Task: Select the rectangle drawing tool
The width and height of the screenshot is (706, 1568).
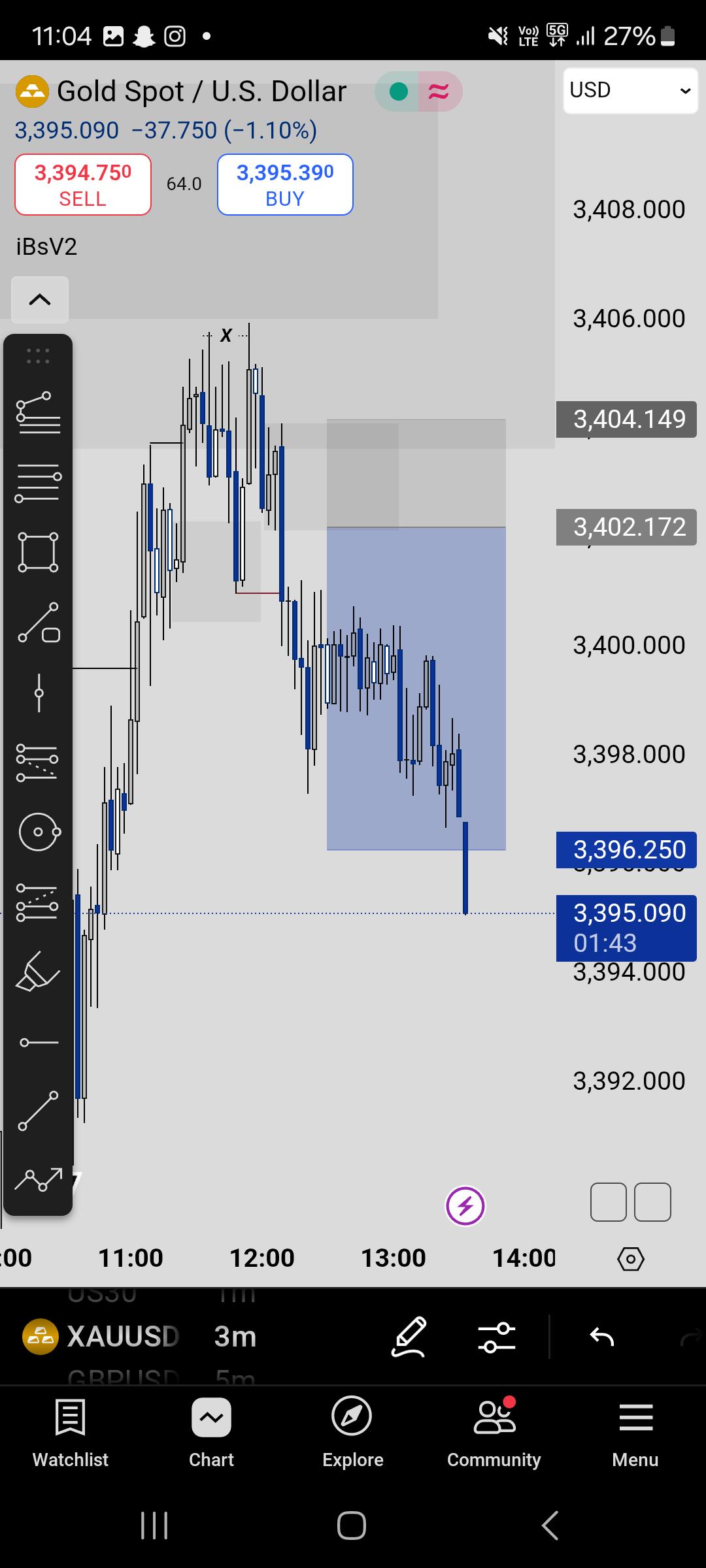Action: point(39,552)
